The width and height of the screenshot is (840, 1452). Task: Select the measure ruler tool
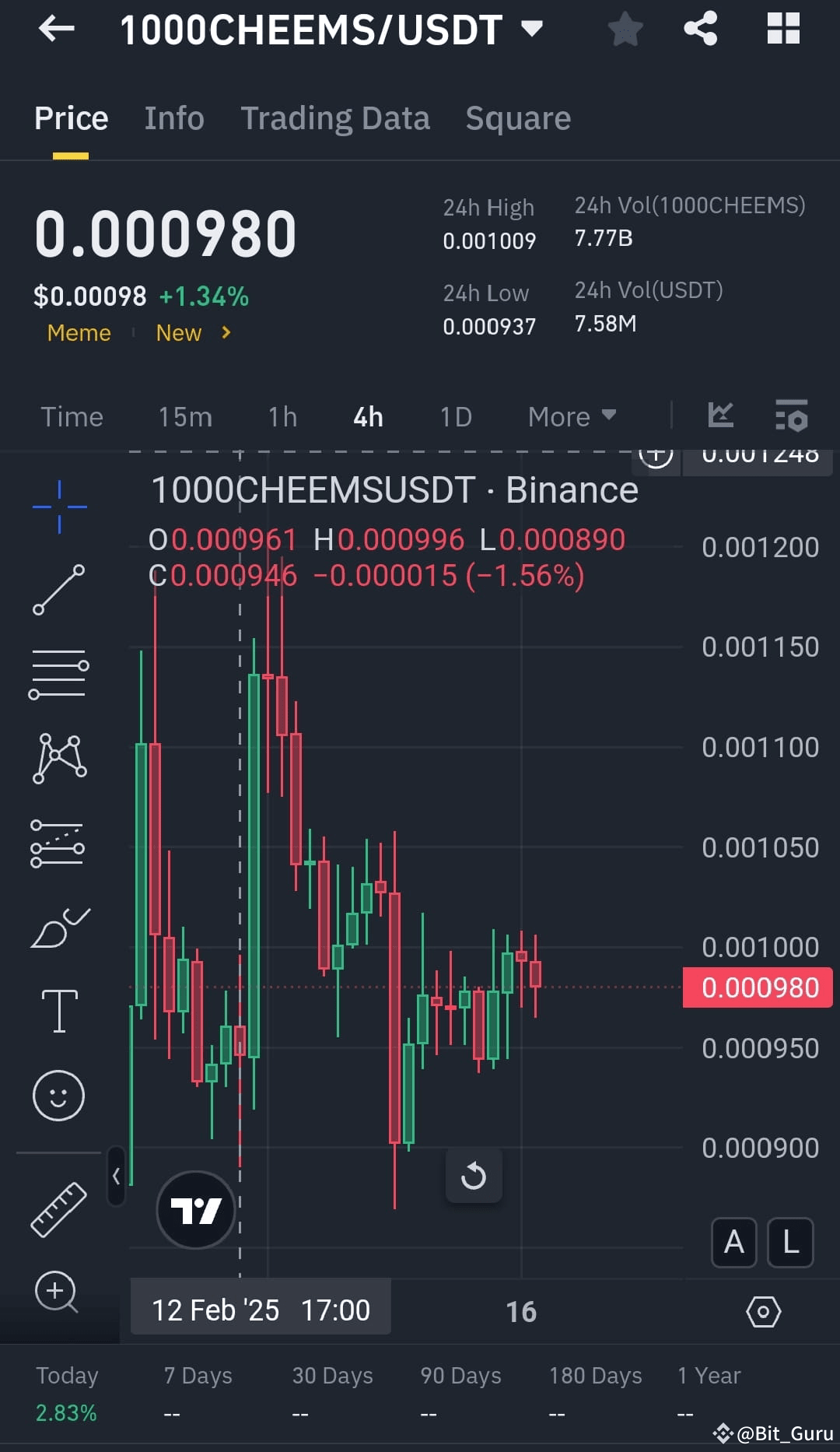(x=58, y=1210)
